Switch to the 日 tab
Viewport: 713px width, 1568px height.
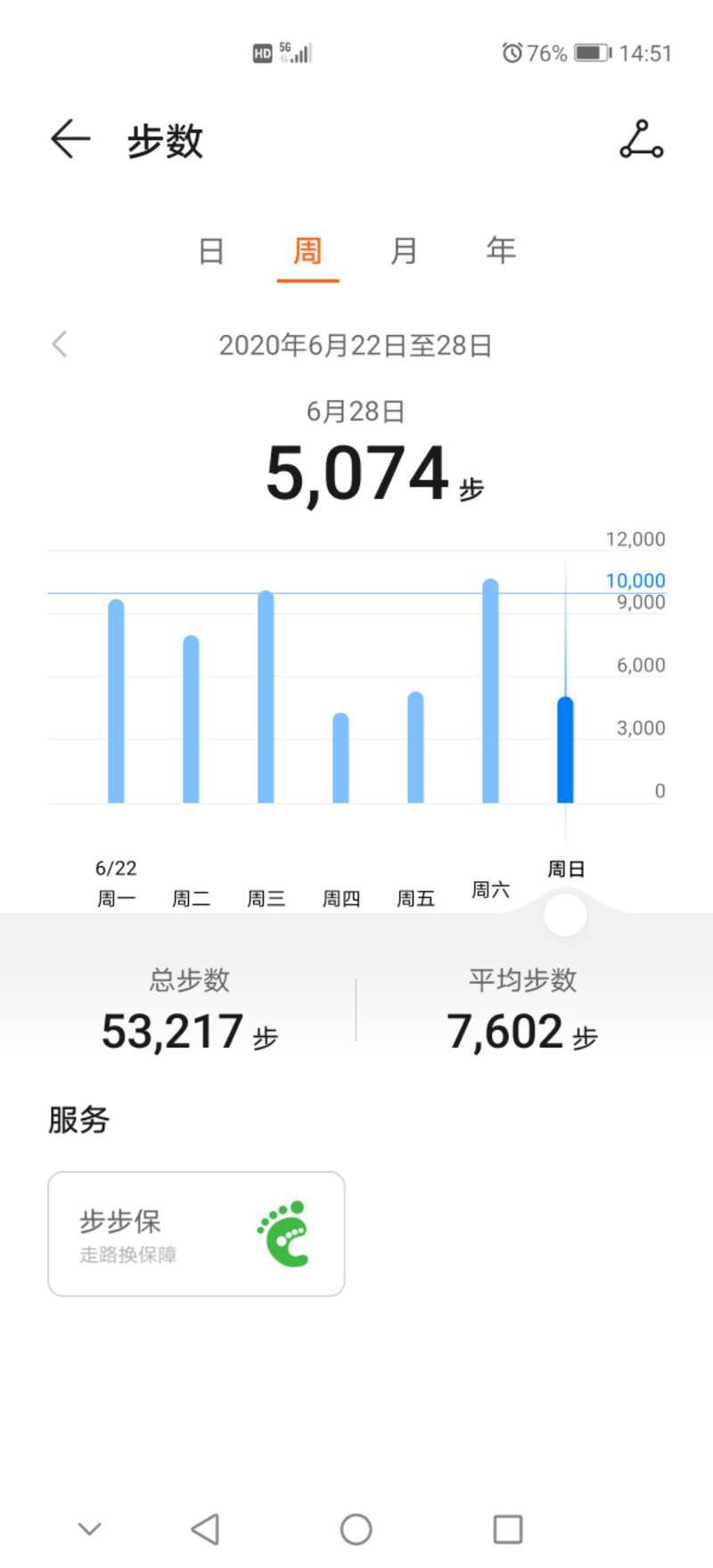click(x=211, y=251)
